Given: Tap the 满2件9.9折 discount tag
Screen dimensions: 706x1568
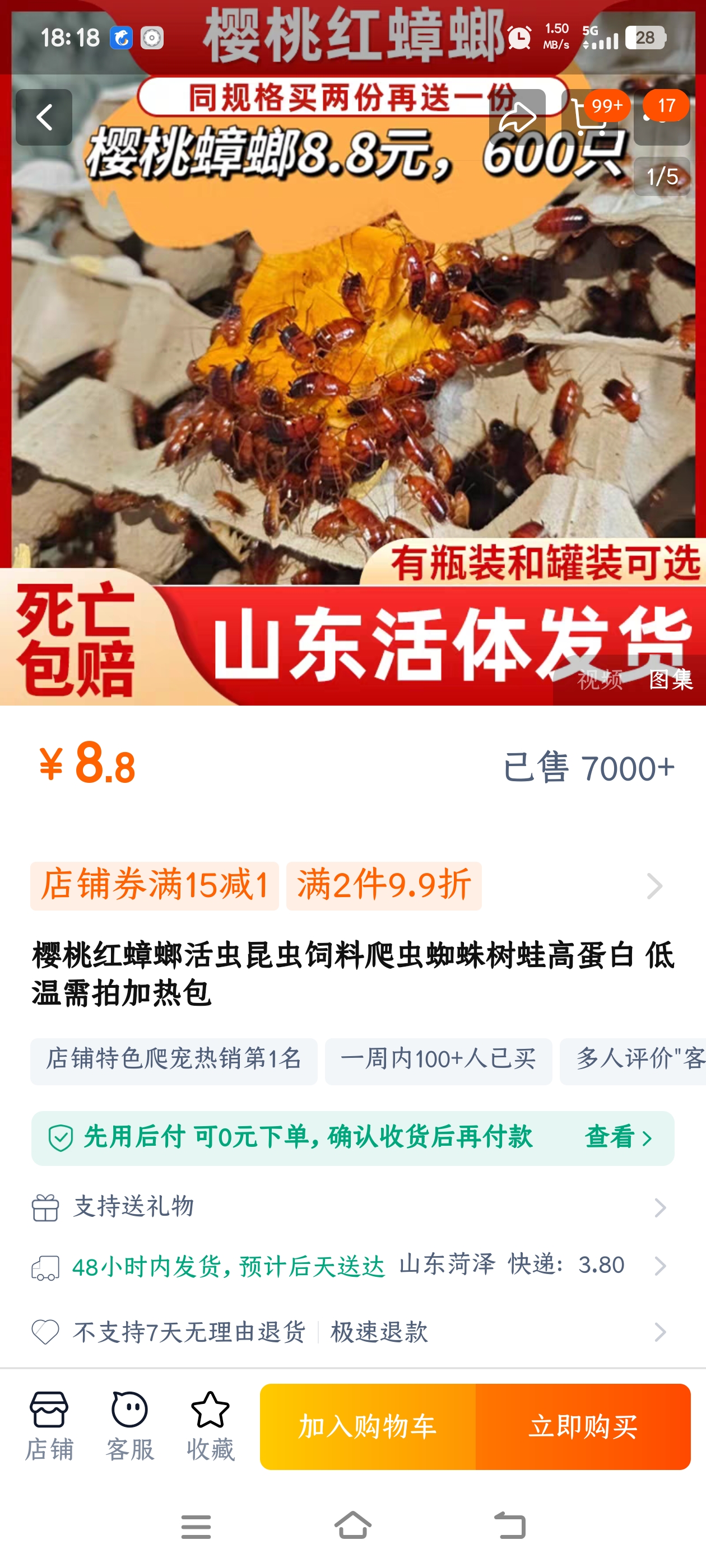Looking at the screenshot, I should [x=384, y=886].
